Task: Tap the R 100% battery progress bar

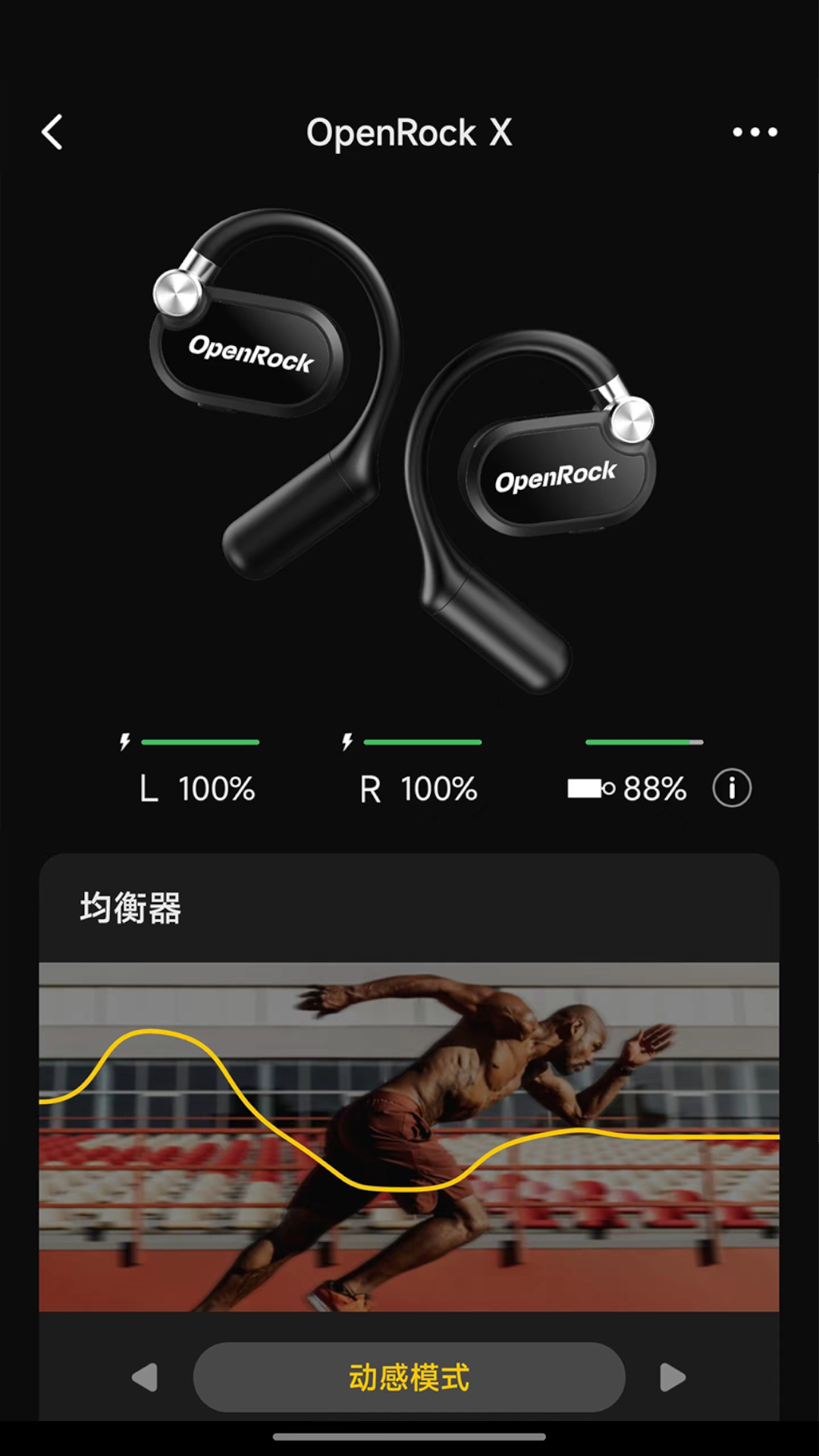Action: click(x=422, y=741)
